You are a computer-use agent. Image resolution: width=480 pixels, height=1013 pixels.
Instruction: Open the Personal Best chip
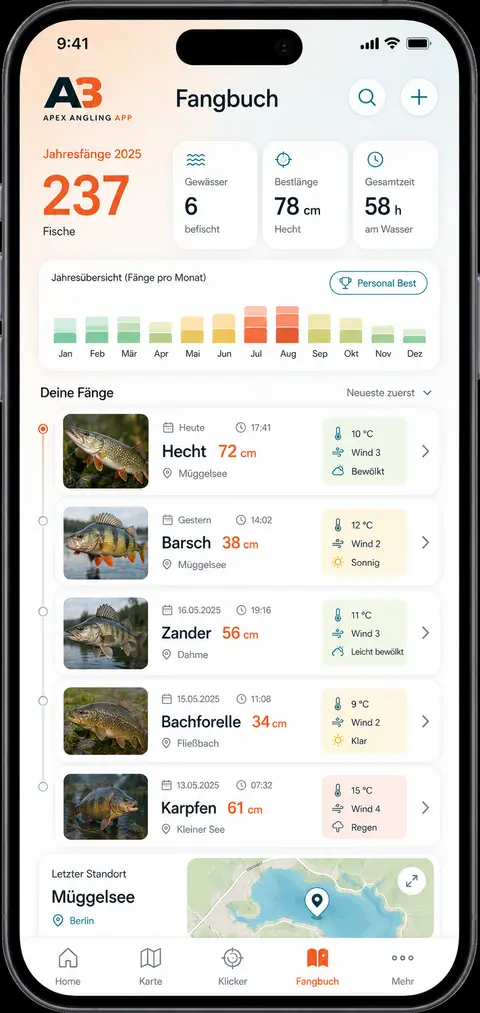[x=378, y=283]
